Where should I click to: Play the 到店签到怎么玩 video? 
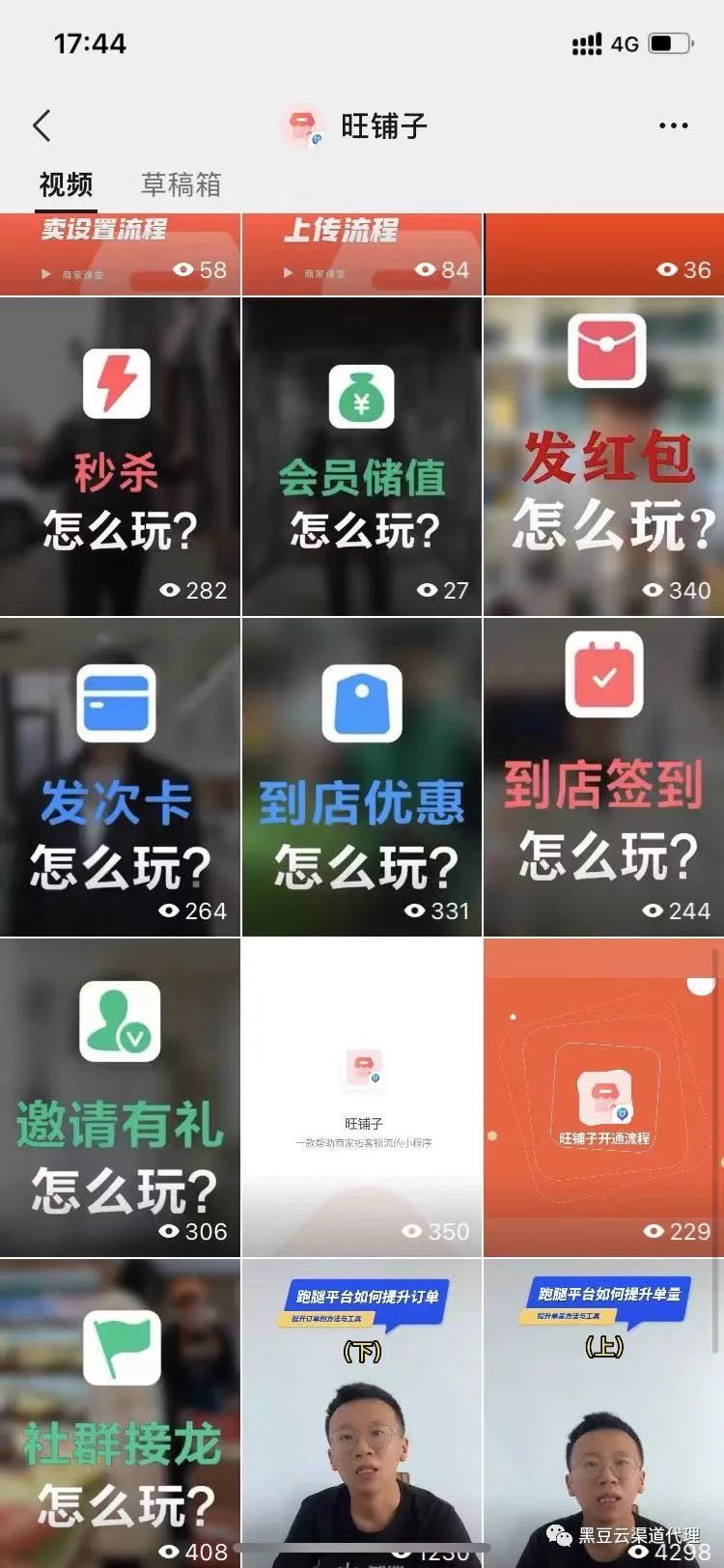coord(604,776)
